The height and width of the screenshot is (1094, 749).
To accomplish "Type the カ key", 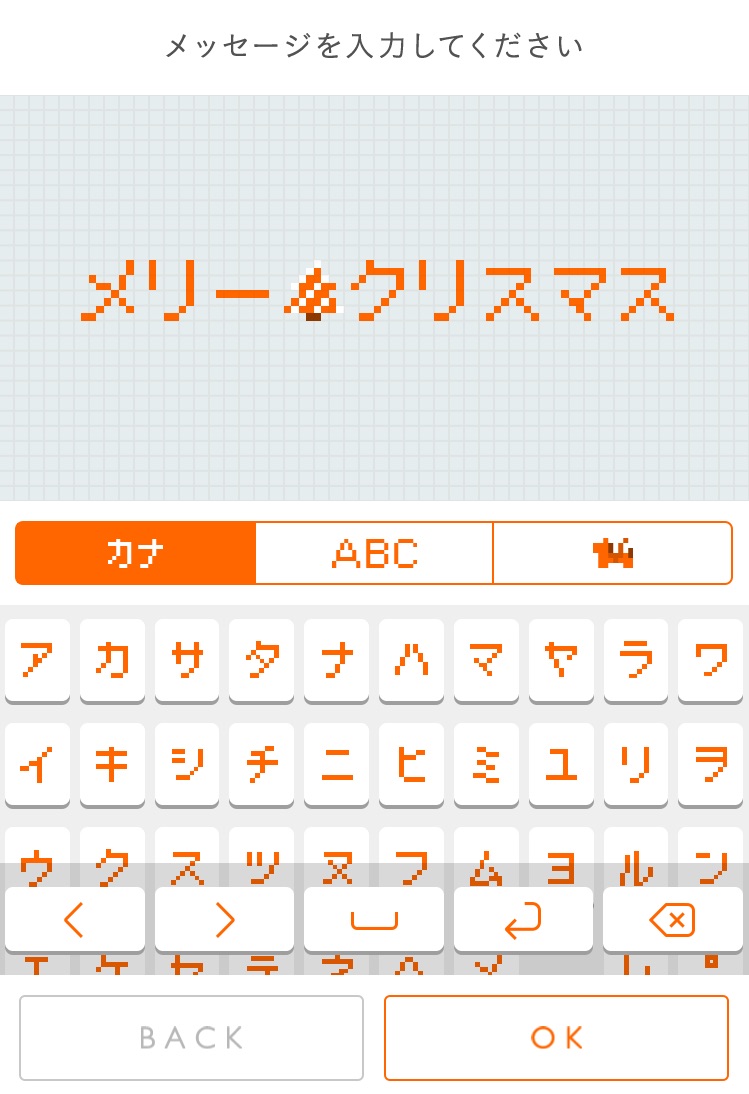I will click(112, 660).
